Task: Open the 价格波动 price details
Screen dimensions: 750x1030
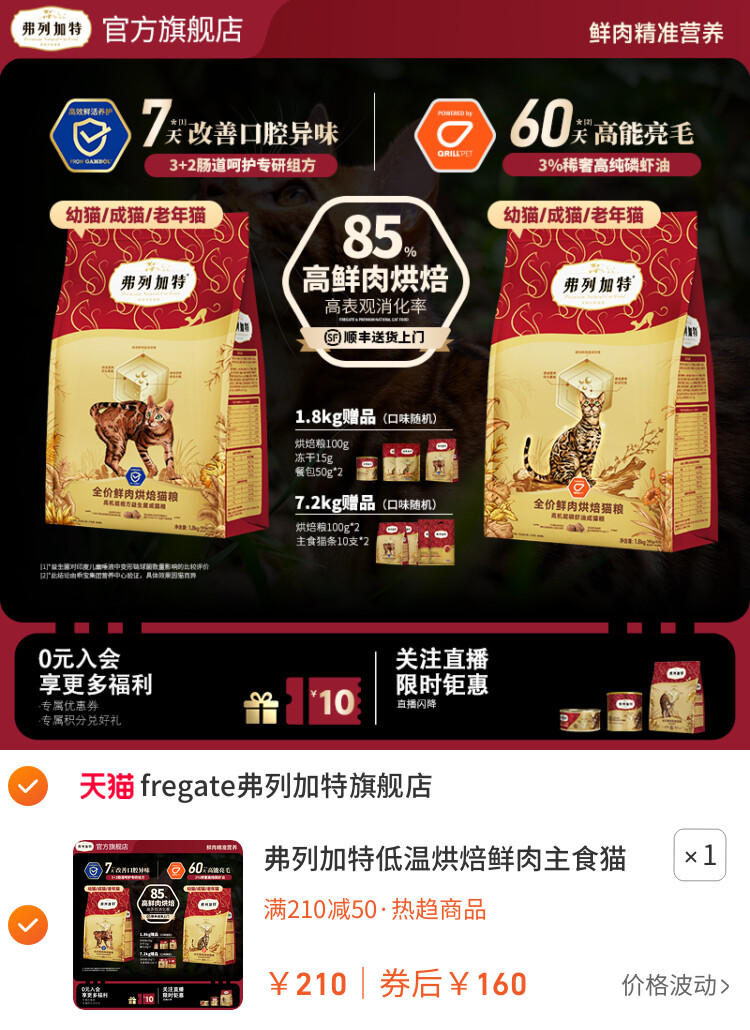Action: tap(676, 985)
